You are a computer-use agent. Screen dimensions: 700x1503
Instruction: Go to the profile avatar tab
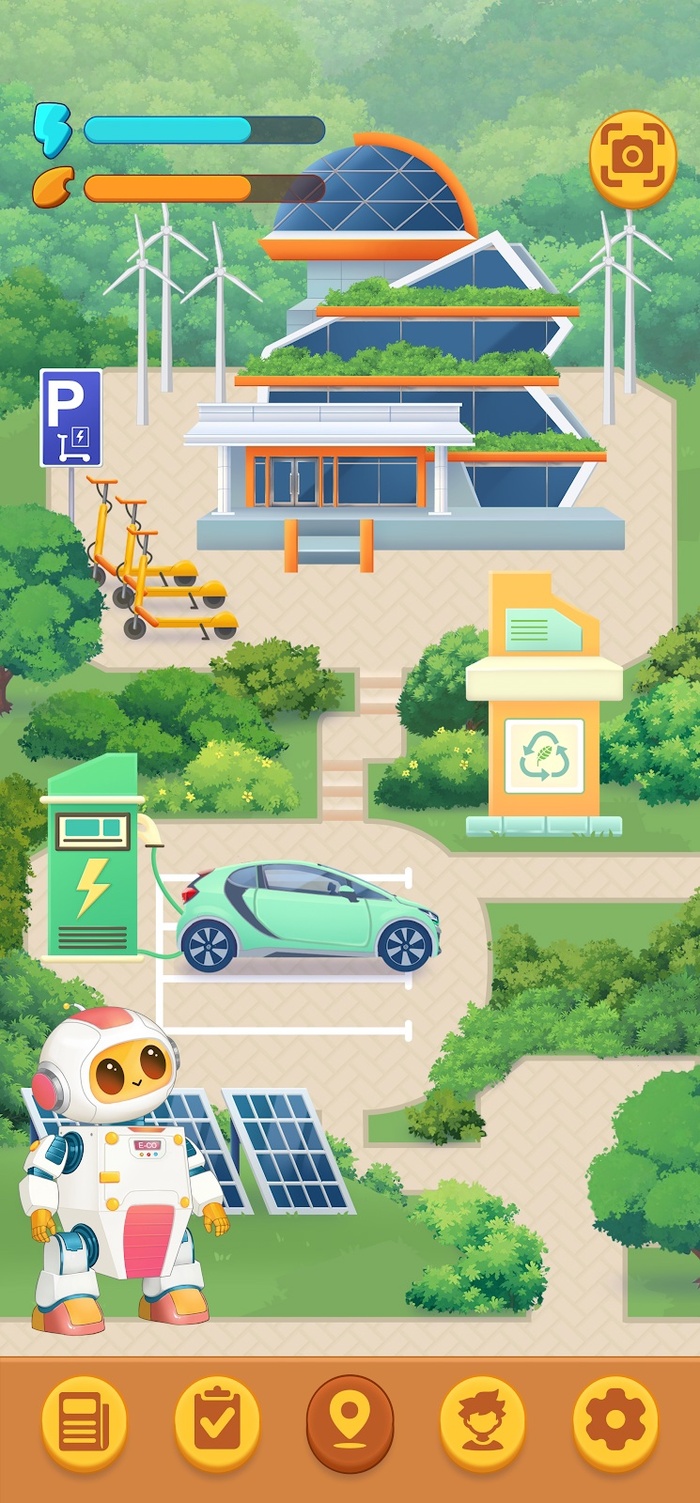(x=483, y=1422)
